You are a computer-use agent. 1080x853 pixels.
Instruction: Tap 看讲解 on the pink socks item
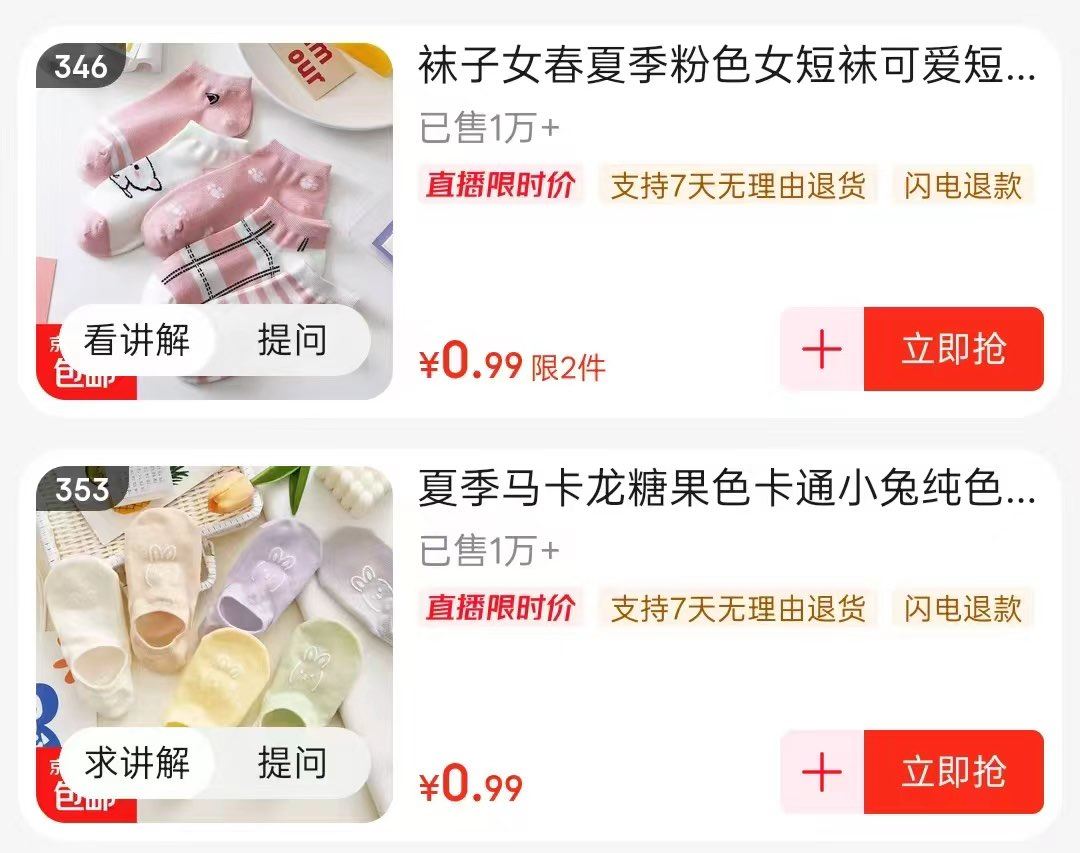tap(137, 340)
